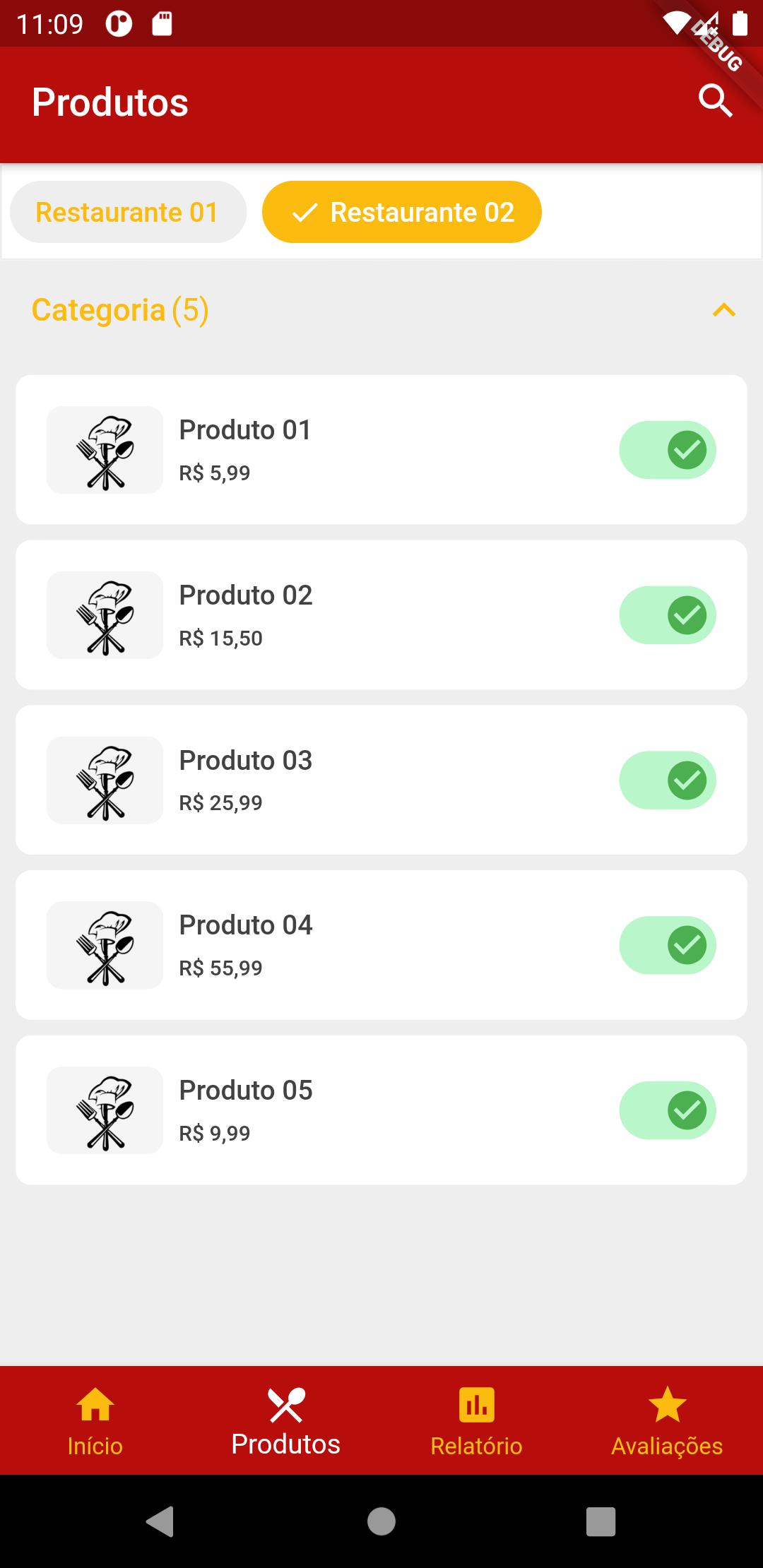
Task: Switch off Produto 04
Action: pyautogui.click(x=668, y=945)
